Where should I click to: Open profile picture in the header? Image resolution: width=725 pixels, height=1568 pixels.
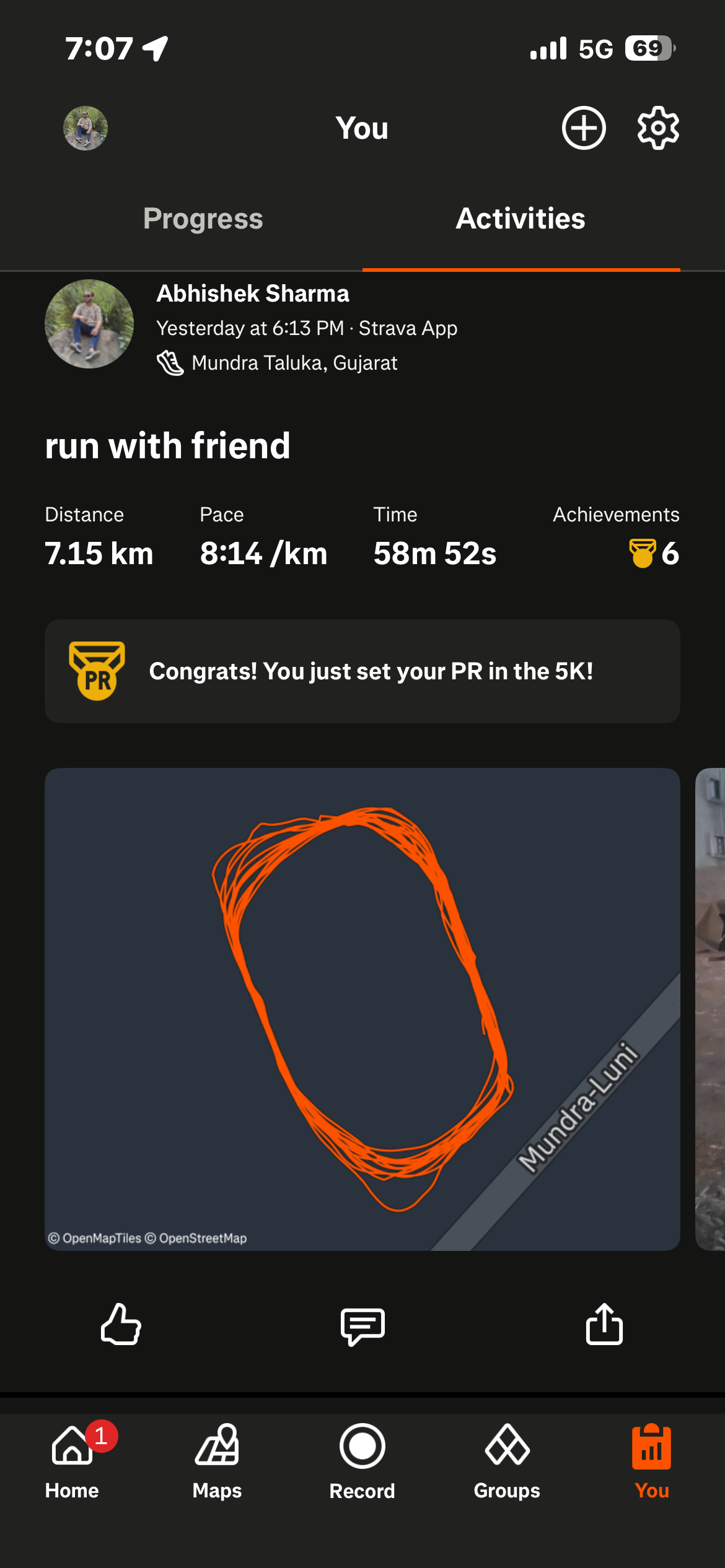coord(86,128)
